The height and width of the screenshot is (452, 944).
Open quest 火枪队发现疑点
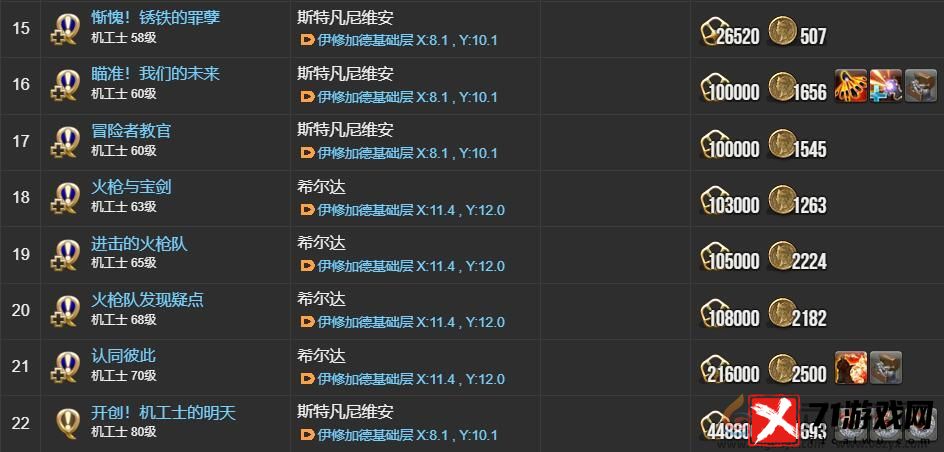tap(147, 299)
